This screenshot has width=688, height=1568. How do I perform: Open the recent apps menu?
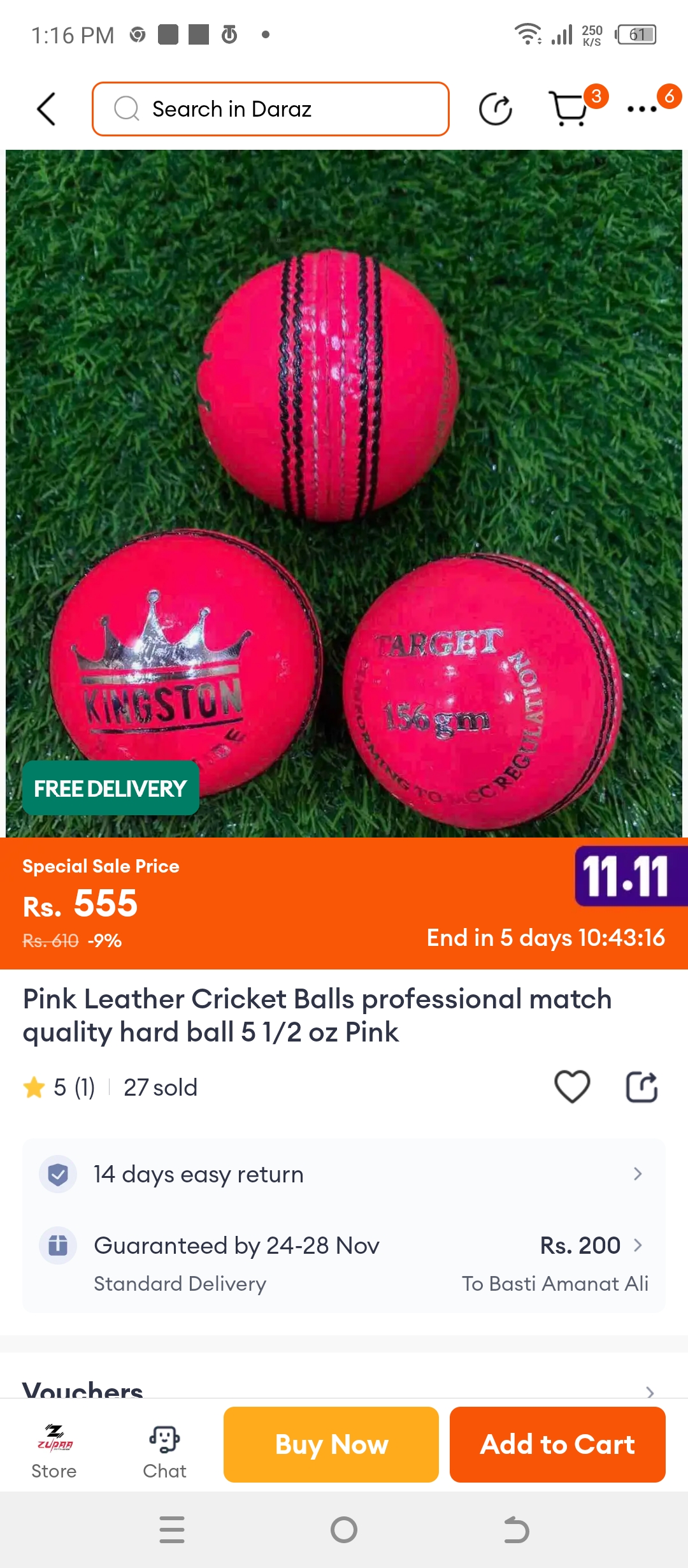(x=172, y=1530)
